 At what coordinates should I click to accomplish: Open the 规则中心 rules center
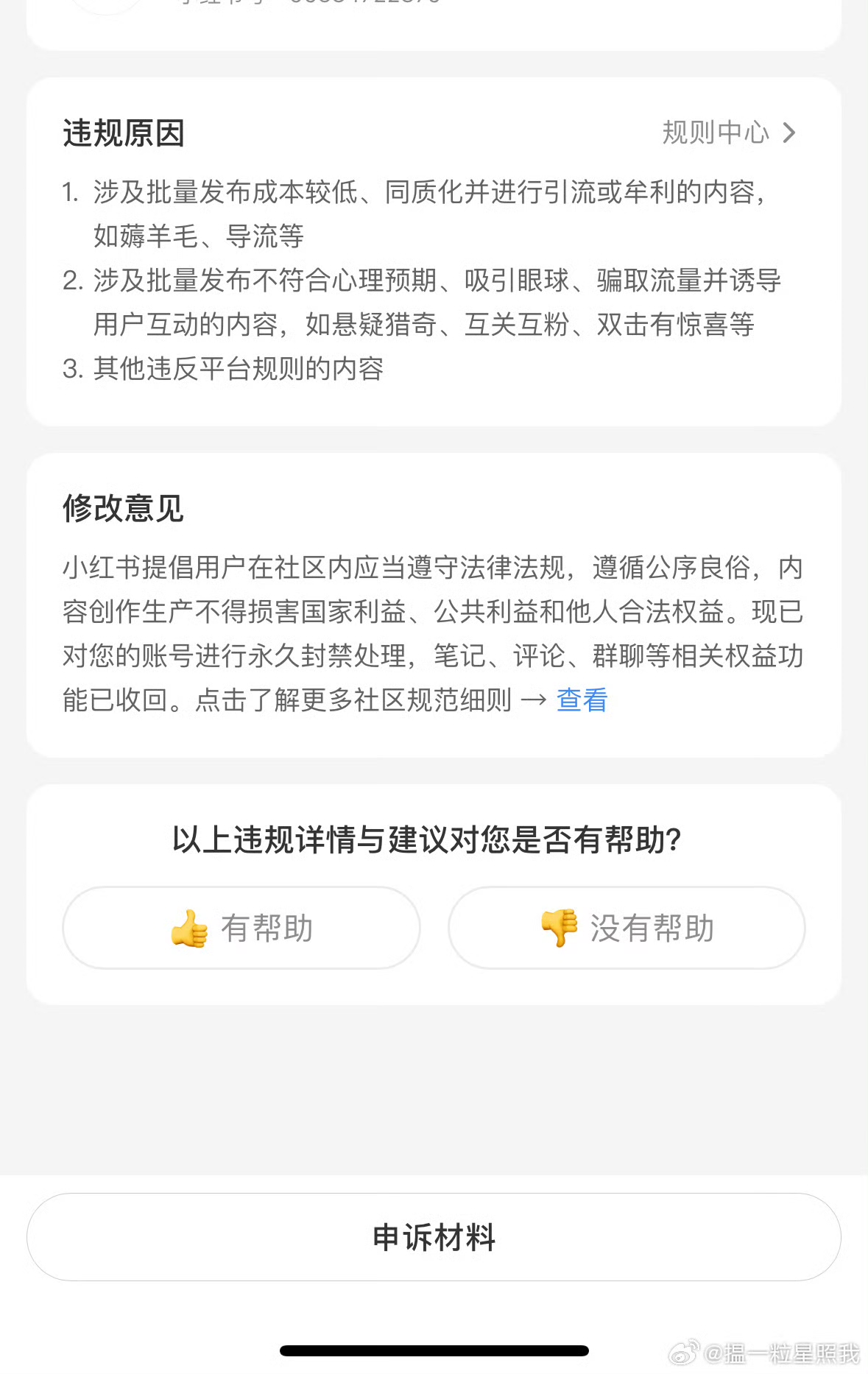tap(727, 133)
